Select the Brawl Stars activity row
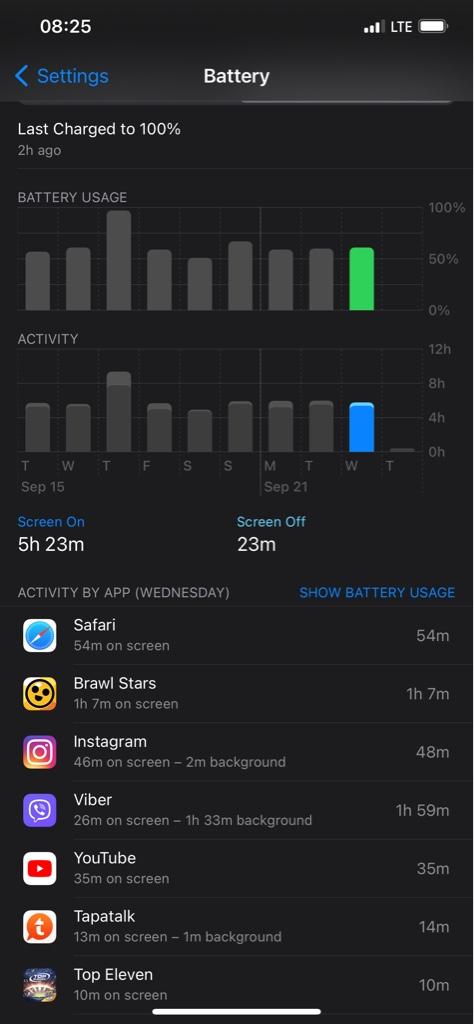The image size is (474, 1024). tap(237, 694)
